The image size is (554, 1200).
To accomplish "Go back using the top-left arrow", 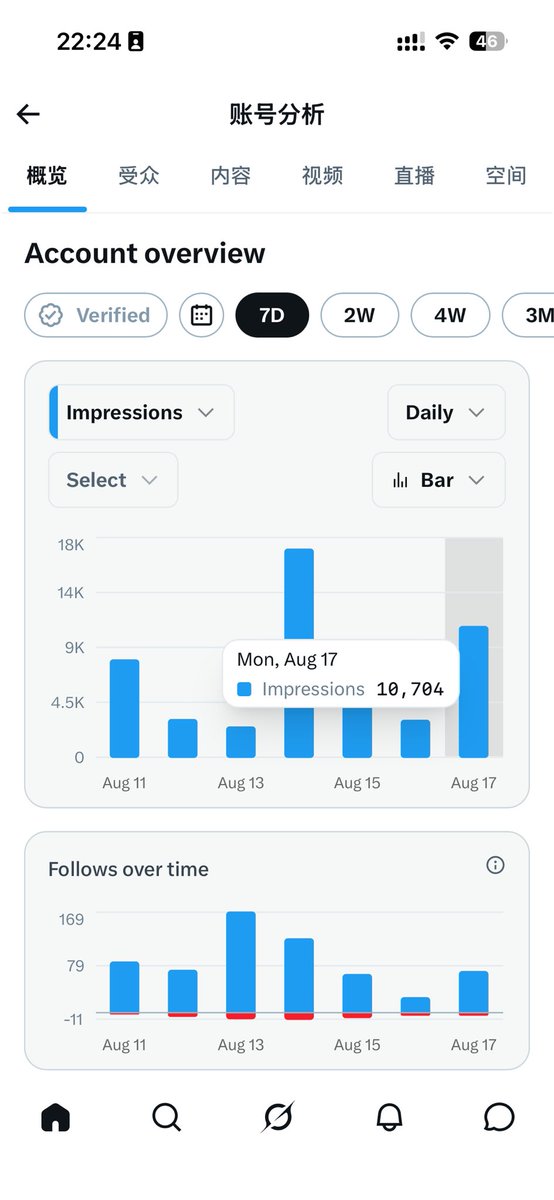I will [28, 114].
